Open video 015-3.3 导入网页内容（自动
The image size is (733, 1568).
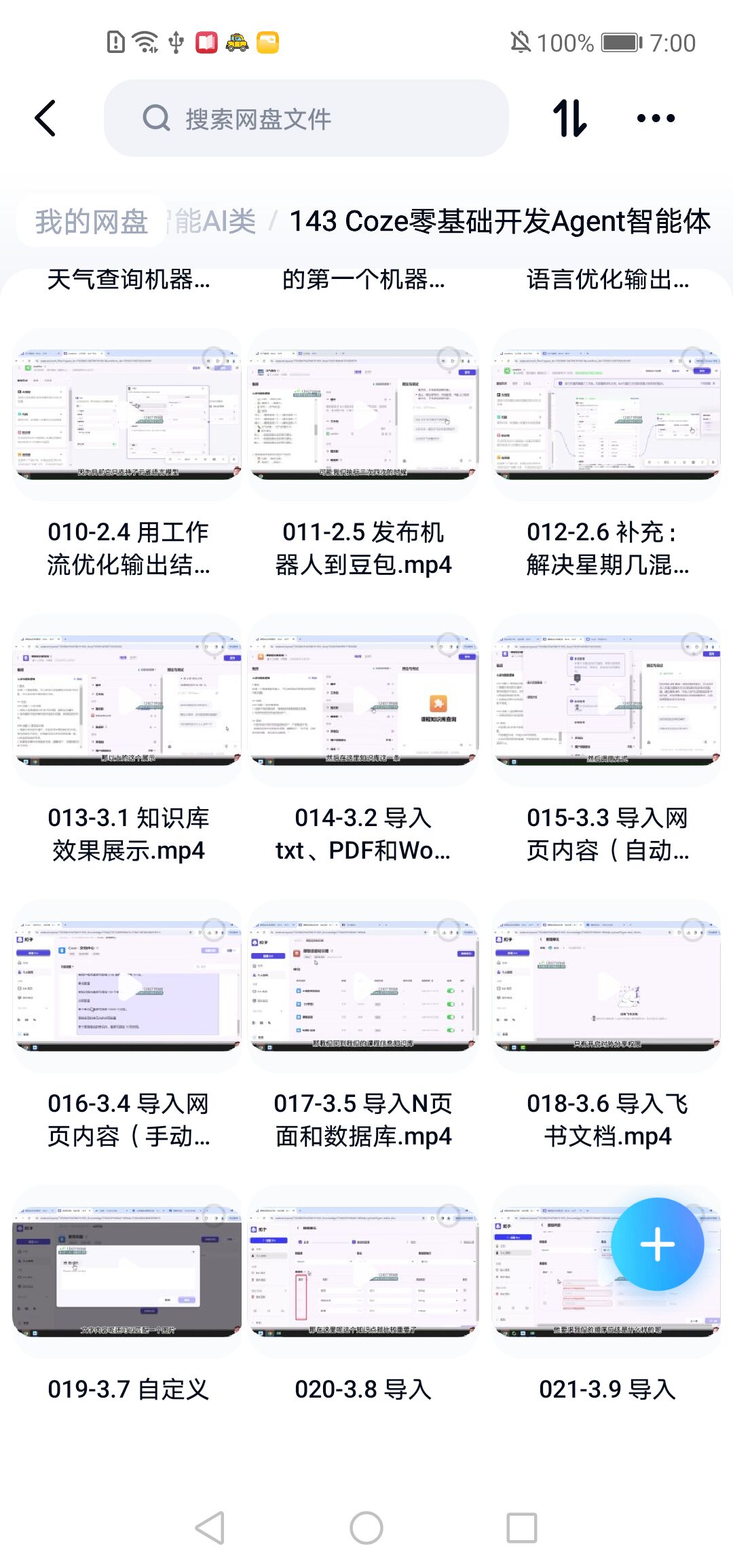click(606, 699)
